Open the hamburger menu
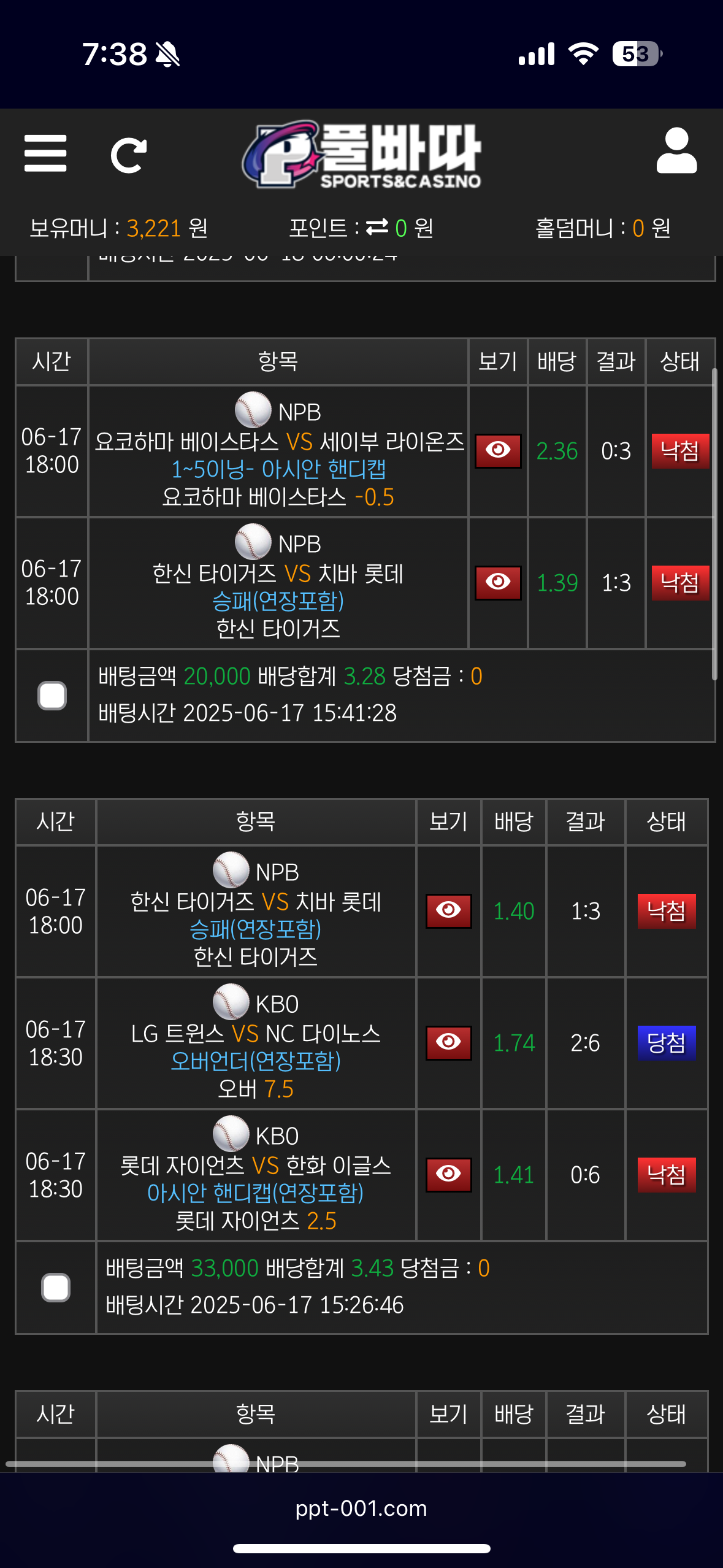723x1568 pixels. coord(45,153)
